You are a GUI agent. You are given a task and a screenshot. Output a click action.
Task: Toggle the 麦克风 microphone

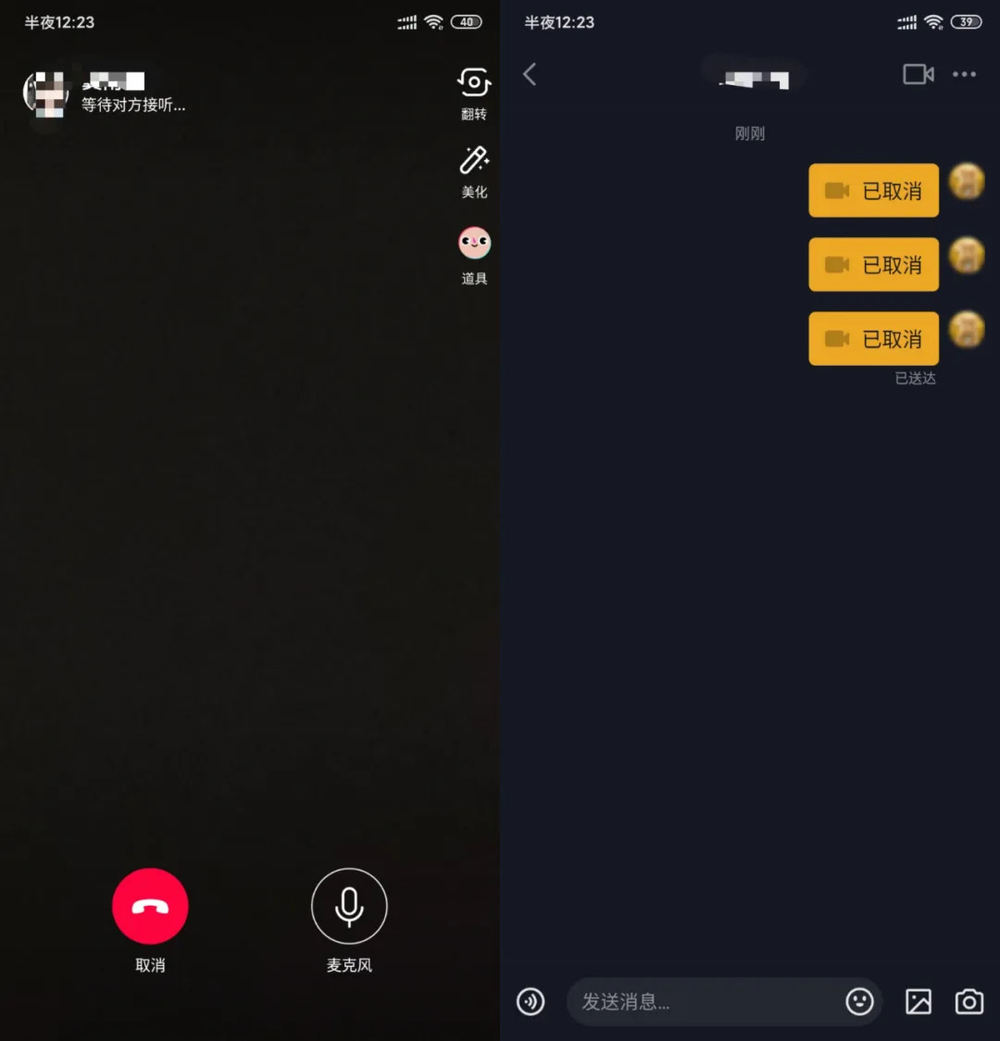tap(349, 906)
